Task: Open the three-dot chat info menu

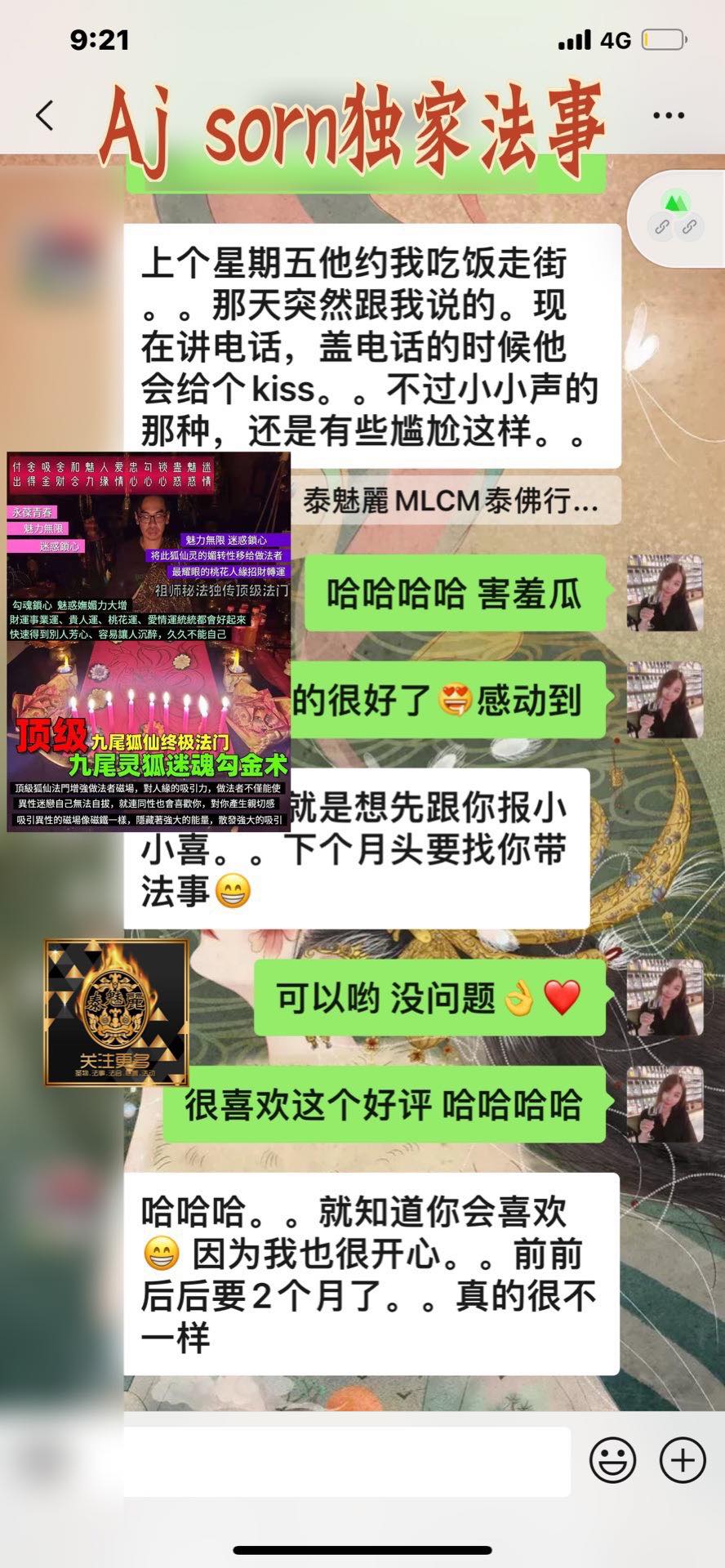Action: [669, 115]
